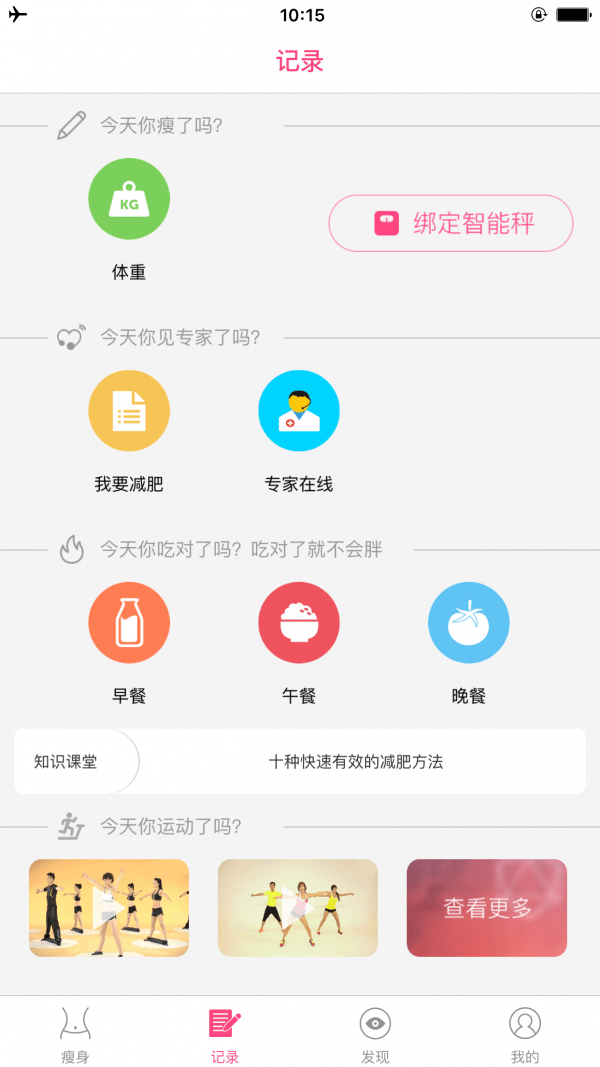Open the 我的 profile tab
This screenshot has height=1067, width=600.
point(525,1033)
